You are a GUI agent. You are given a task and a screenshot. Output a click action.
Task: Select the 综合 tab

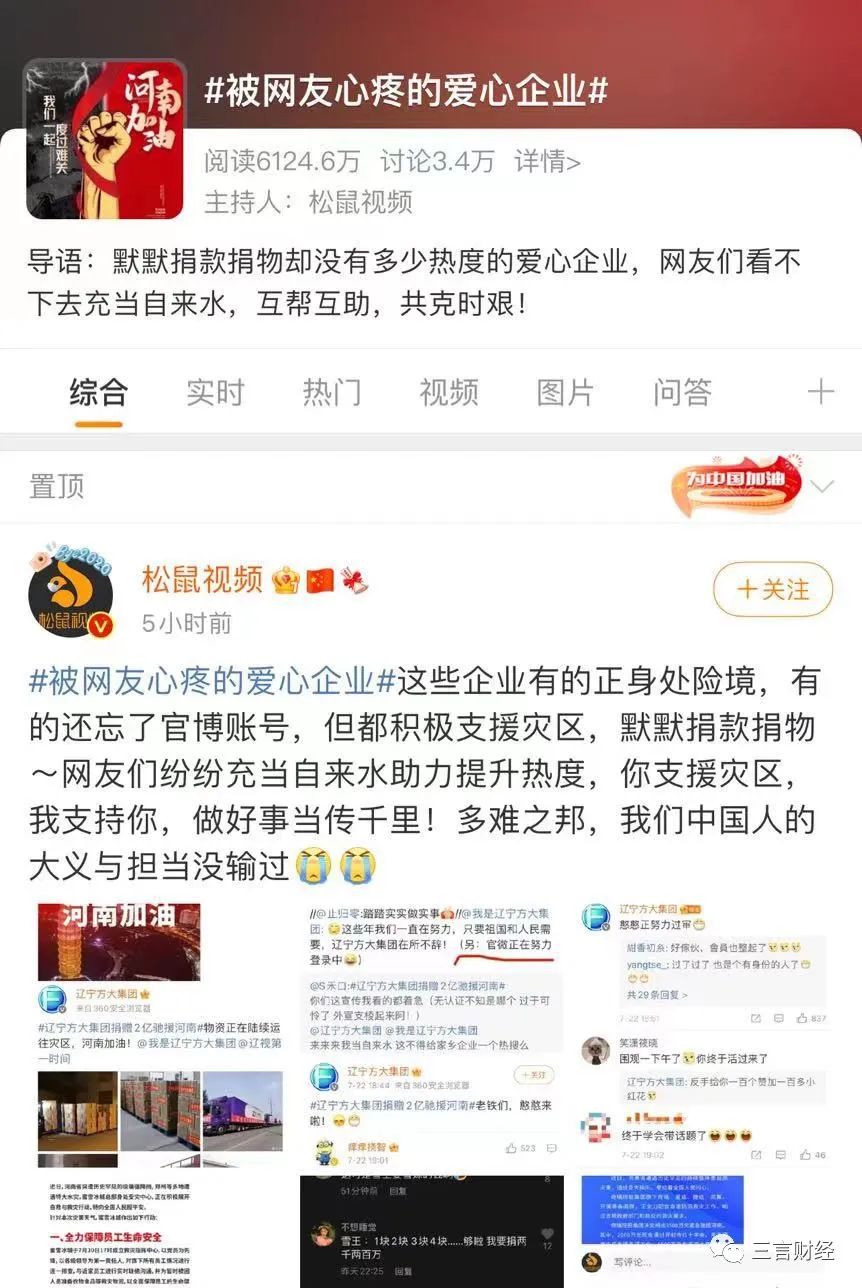(x=98, y=392)
